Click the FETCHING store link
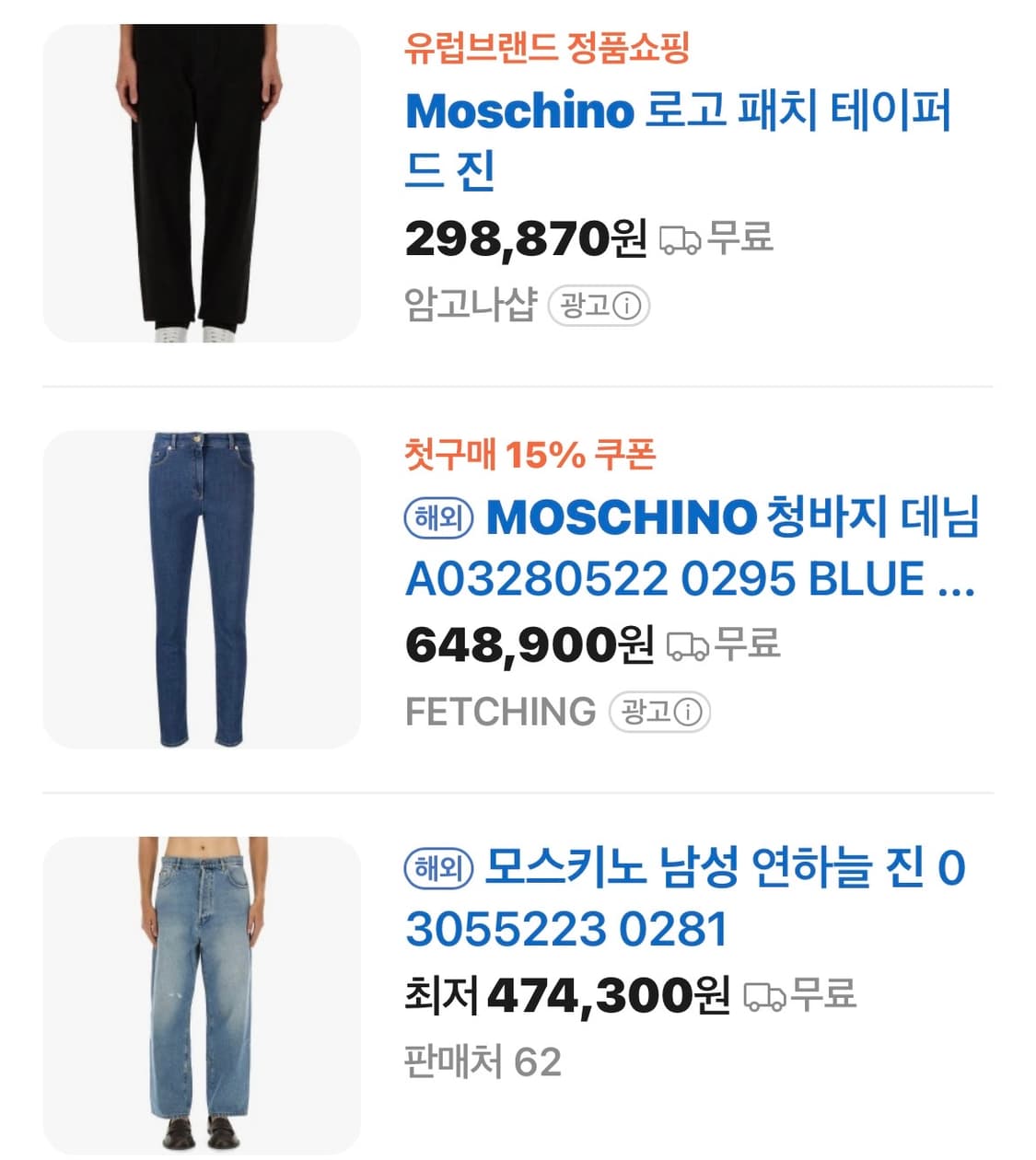The height and width of the screenshot is (1160, 1036). (x=498, y=712)
